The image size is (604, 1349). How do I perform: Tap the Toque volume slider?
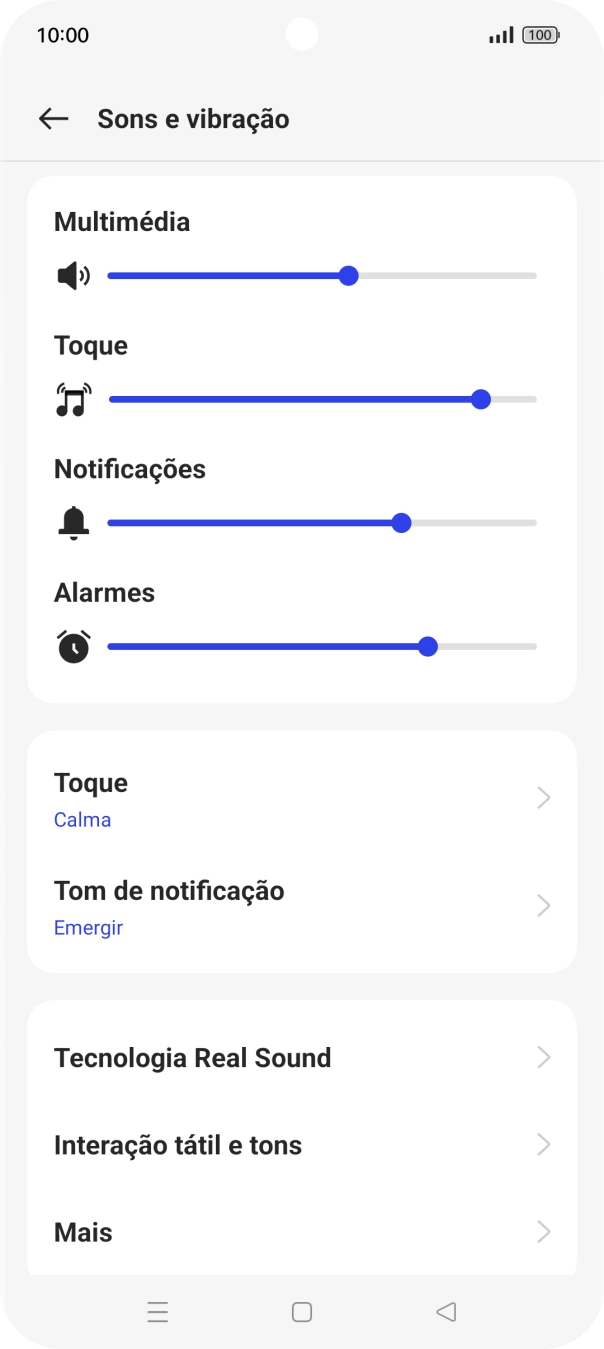pos(321,400)
